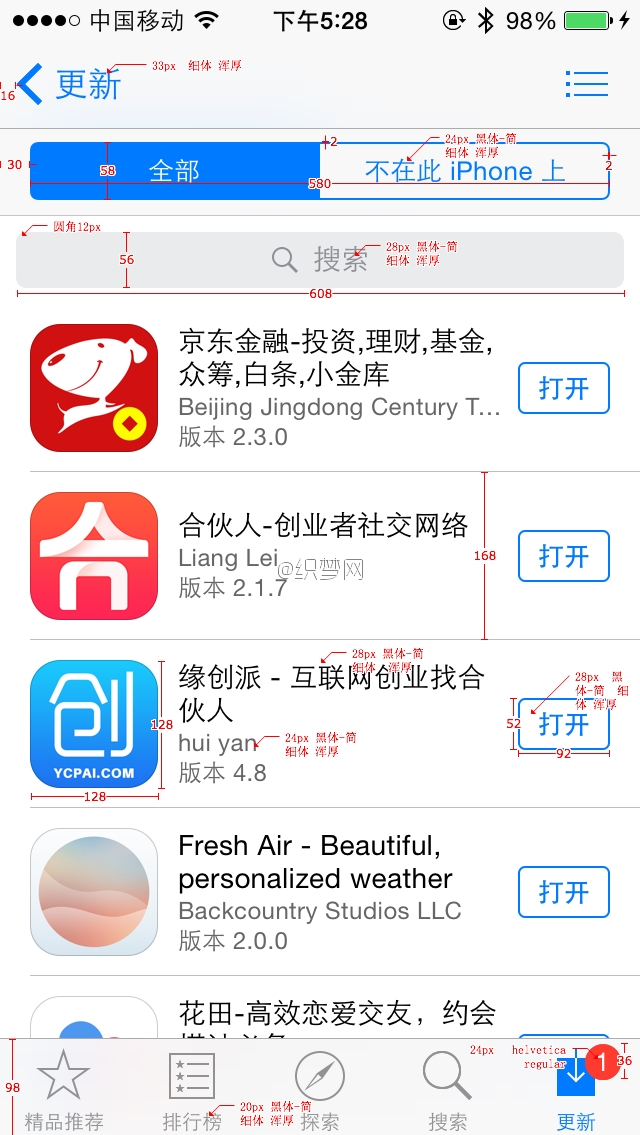
Task: Open Fresh Air with 打开 button
Action: tap(563, 892)
